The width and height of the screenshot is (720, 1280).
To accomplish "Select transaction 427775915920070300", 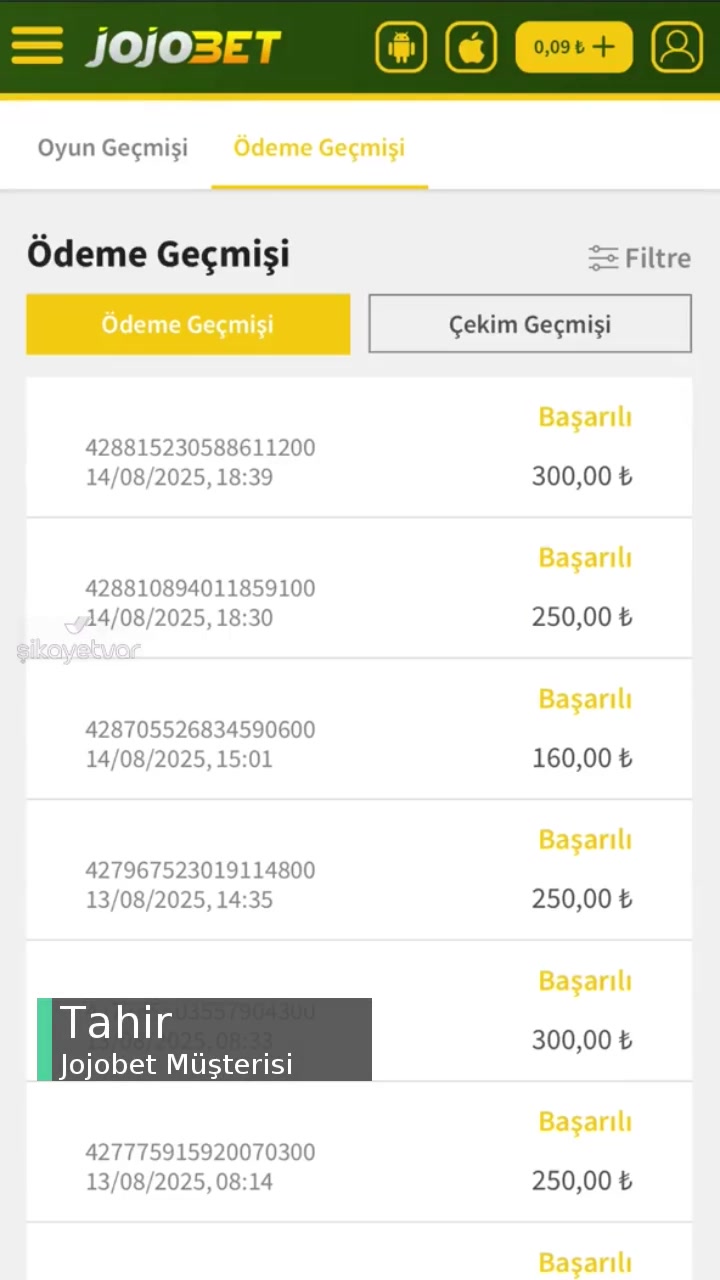I will [200, 1152].
